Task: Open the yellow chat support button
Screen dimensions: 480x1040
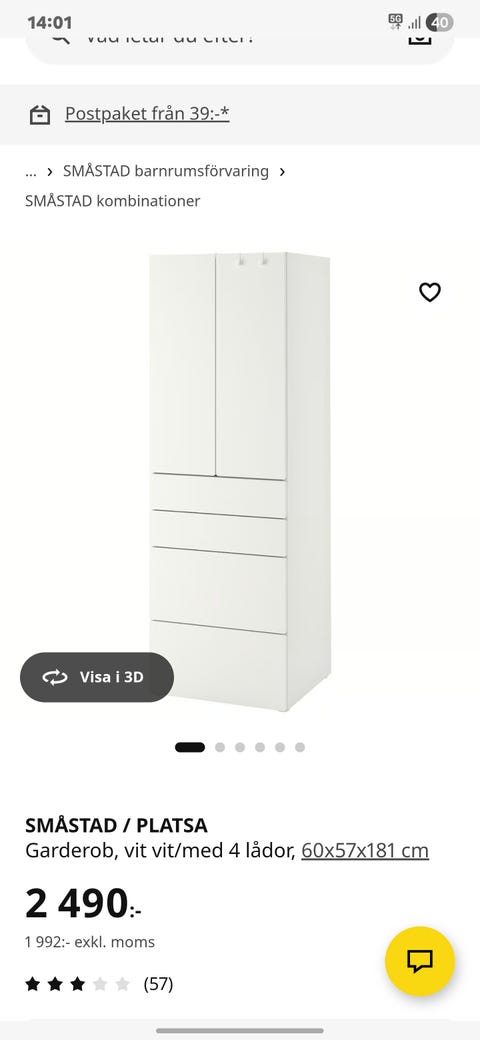Action: click(x=420, y=960)
